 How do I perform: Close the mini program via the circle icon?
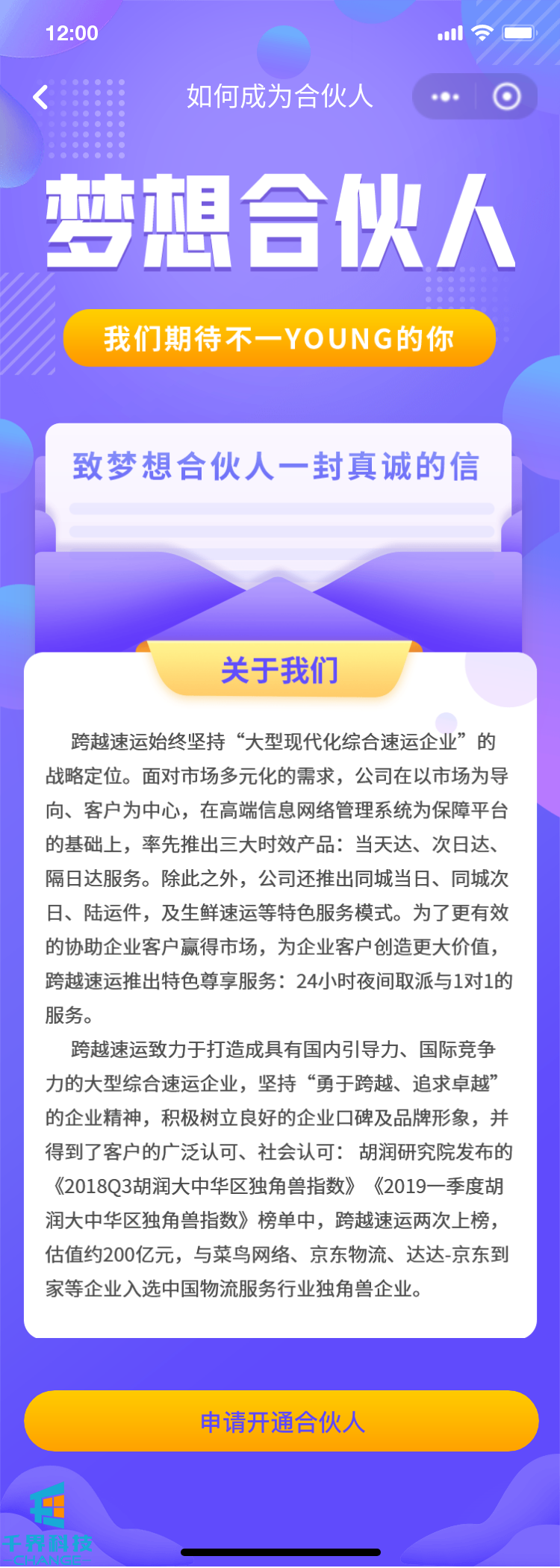[x=507, y=97]
